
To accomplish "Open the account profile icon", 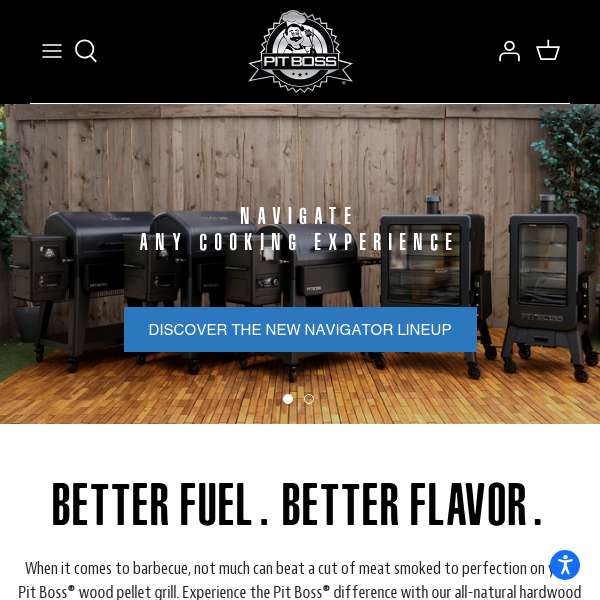I will pos(509,51).
